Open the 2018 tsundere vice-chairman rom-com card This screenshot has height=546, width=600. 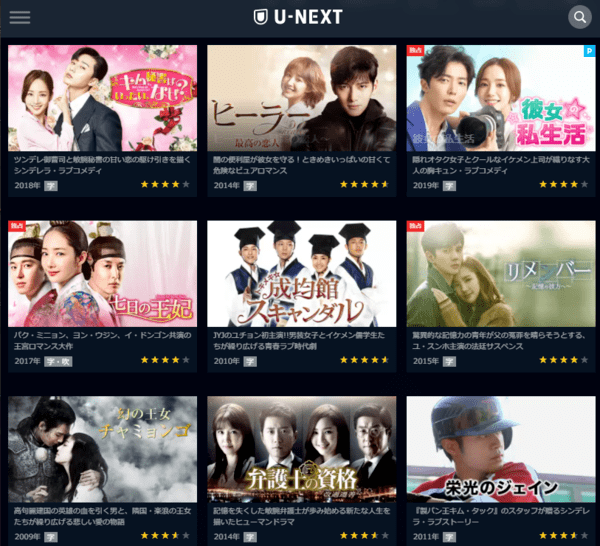(x=103, y=98)
